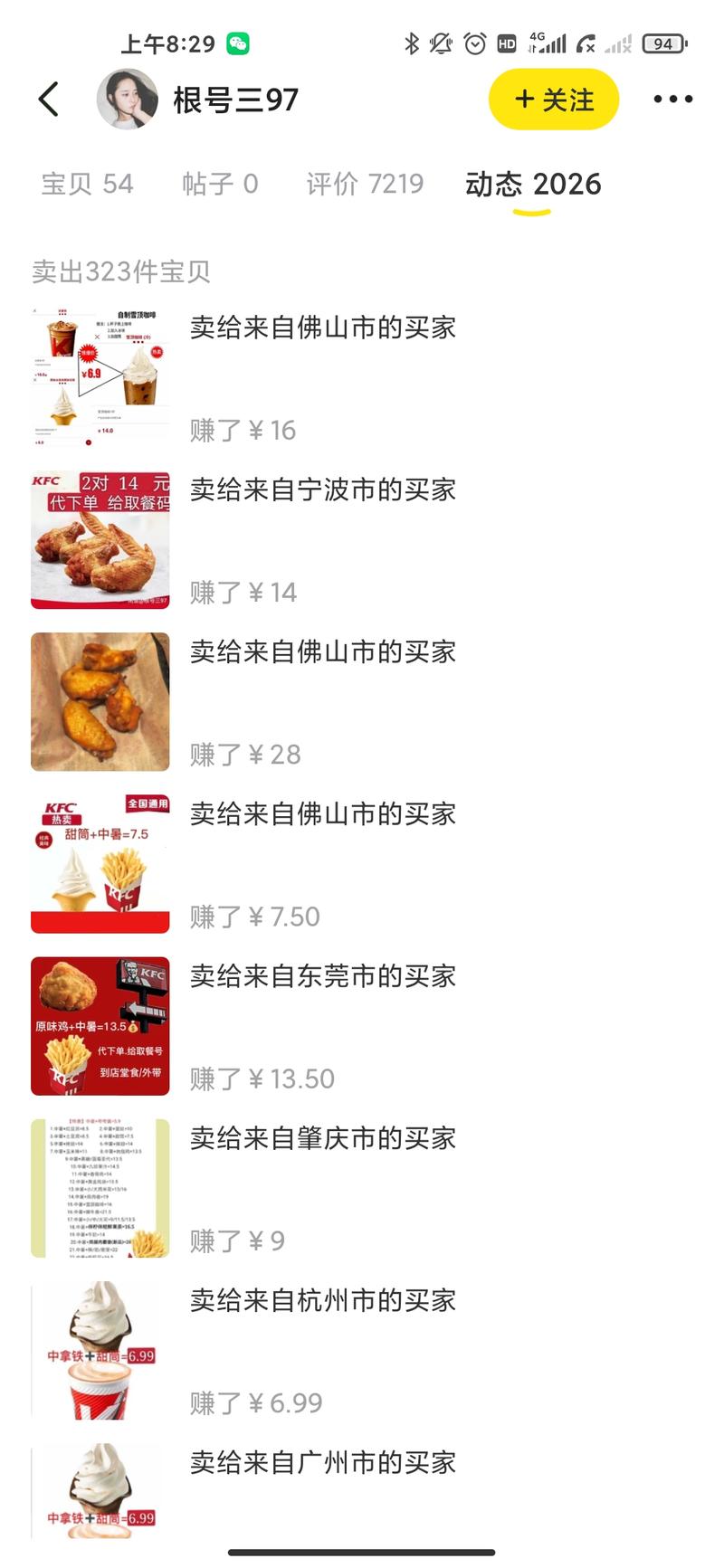Screen dimensions: 724x1568
Task: Tap the Bluetooth icon in the status bar
Action: click(412, 42)
